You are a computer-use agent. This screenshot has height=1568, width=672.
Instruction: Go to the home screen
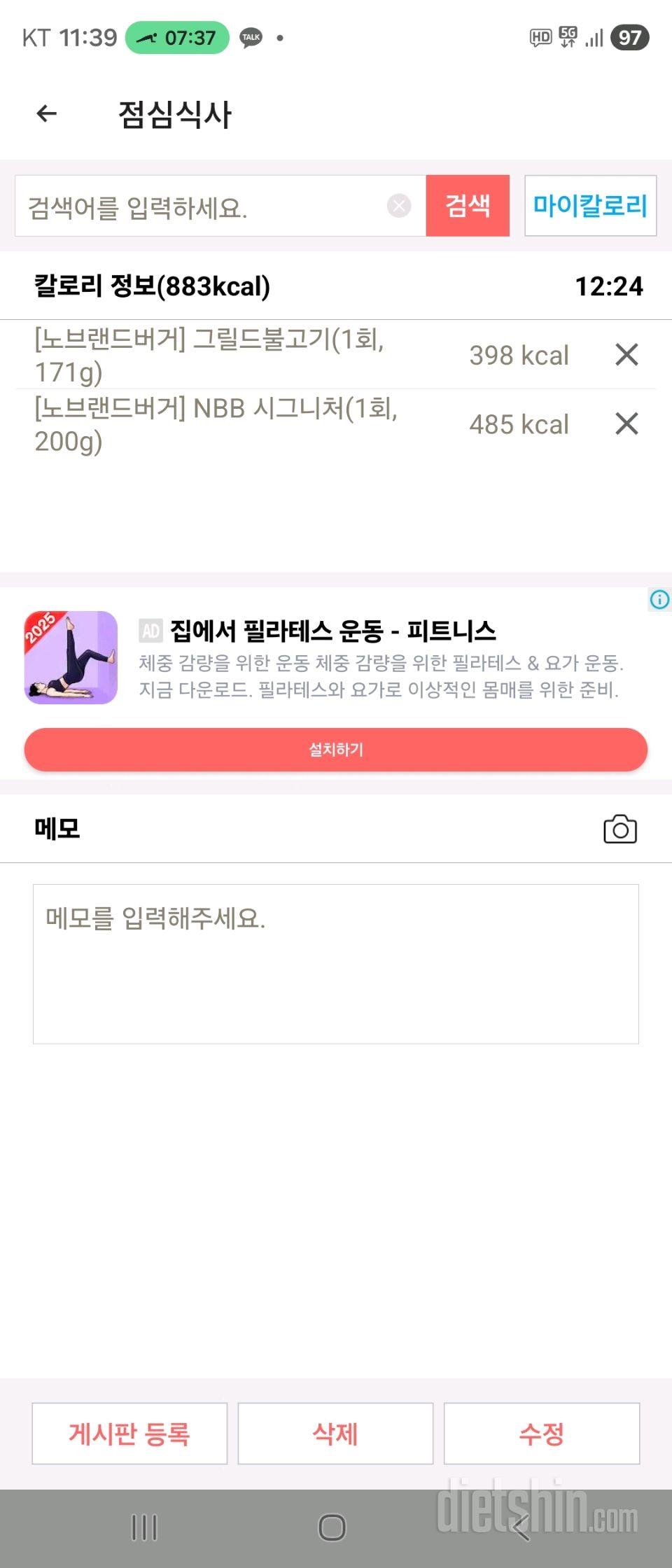tap(332, 1527)
